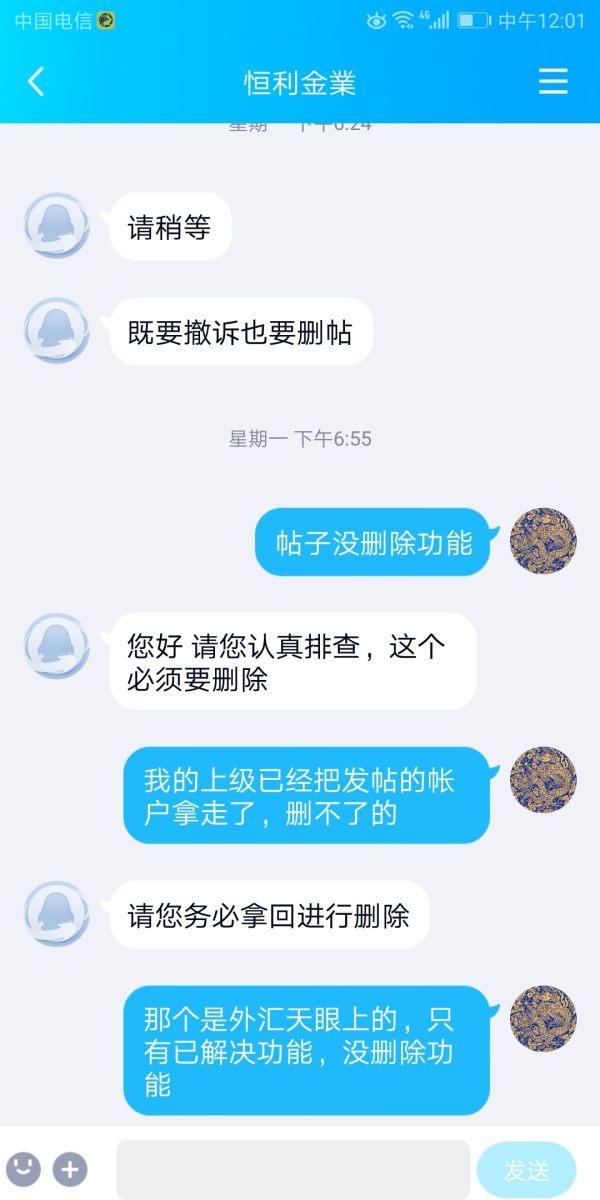This screenshot has width=600, height=1200.
Task: Open my dragon avatar beside 帖子没删除功能
Action: 543,541
